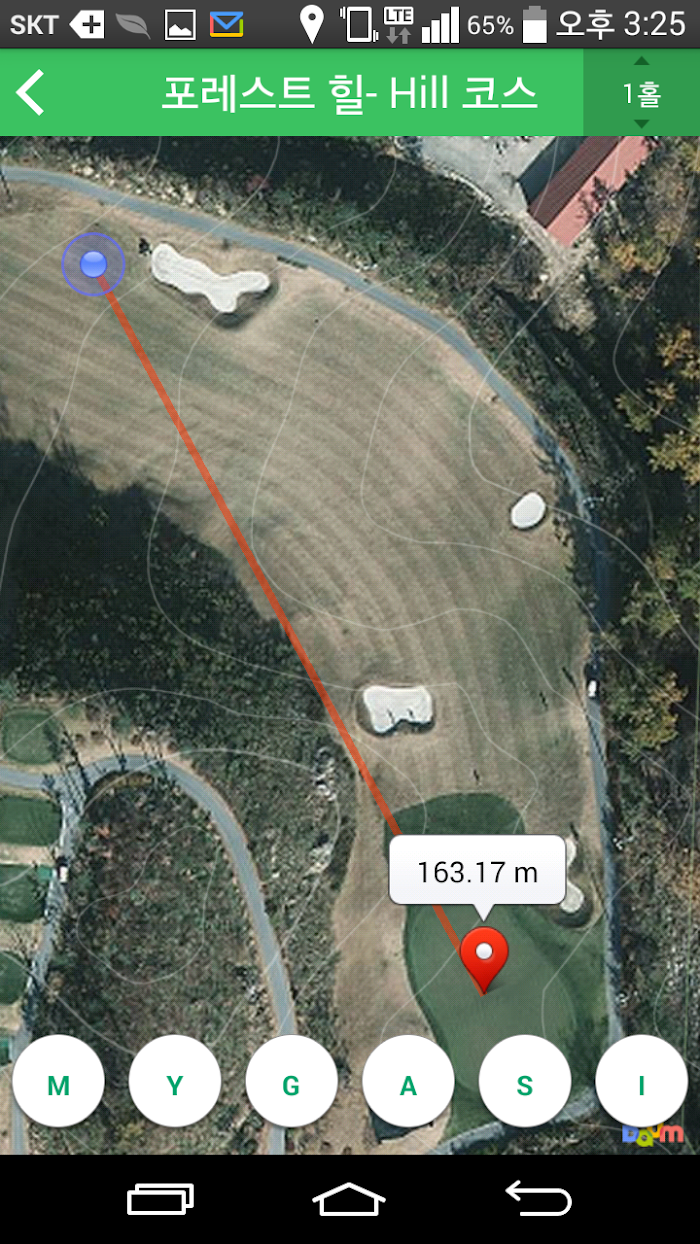Open recent apps from navigation bar
This screenshot has width=700, height=1244.
point(160,1198)
